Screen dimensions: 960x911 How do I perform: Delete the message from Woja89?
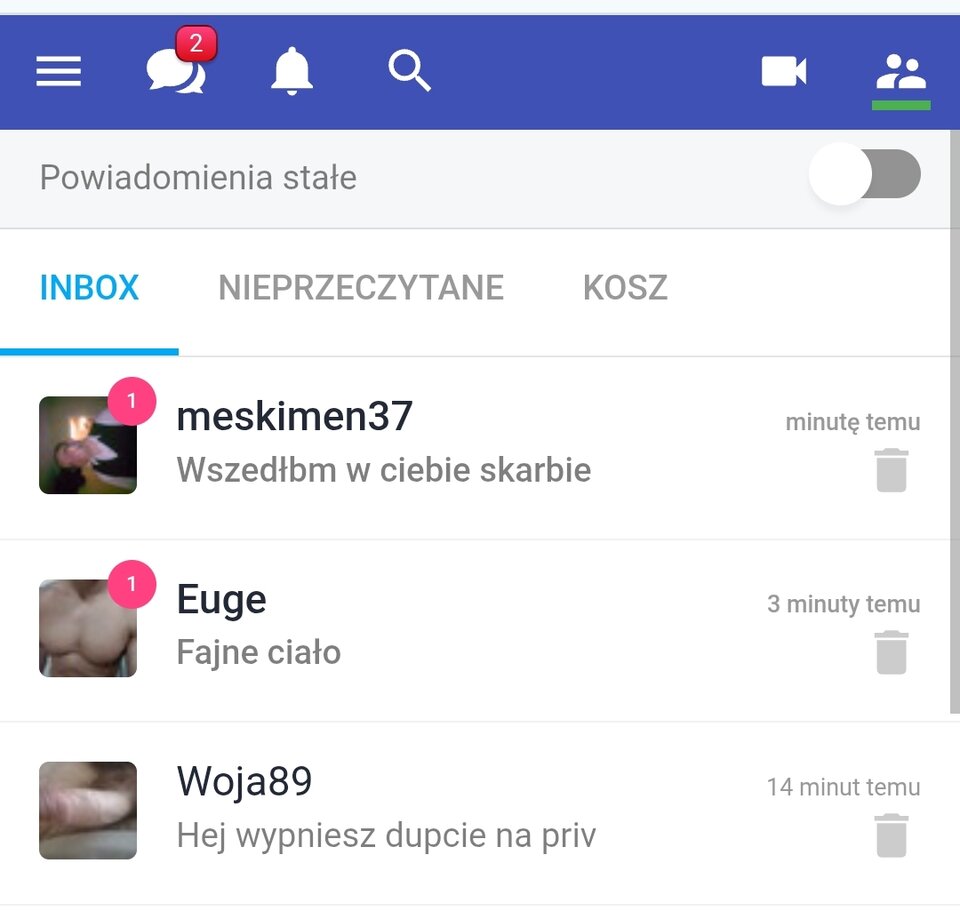(891, 835)
